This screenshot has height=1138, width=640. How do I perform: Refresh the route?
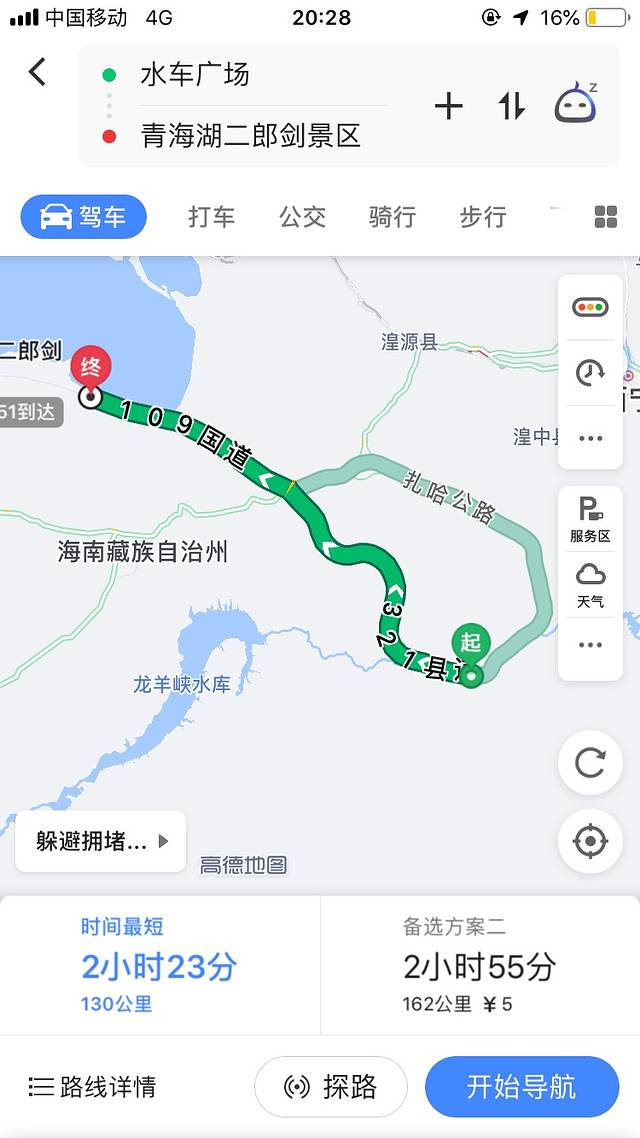pyautogui.click(x=590, y=763)
